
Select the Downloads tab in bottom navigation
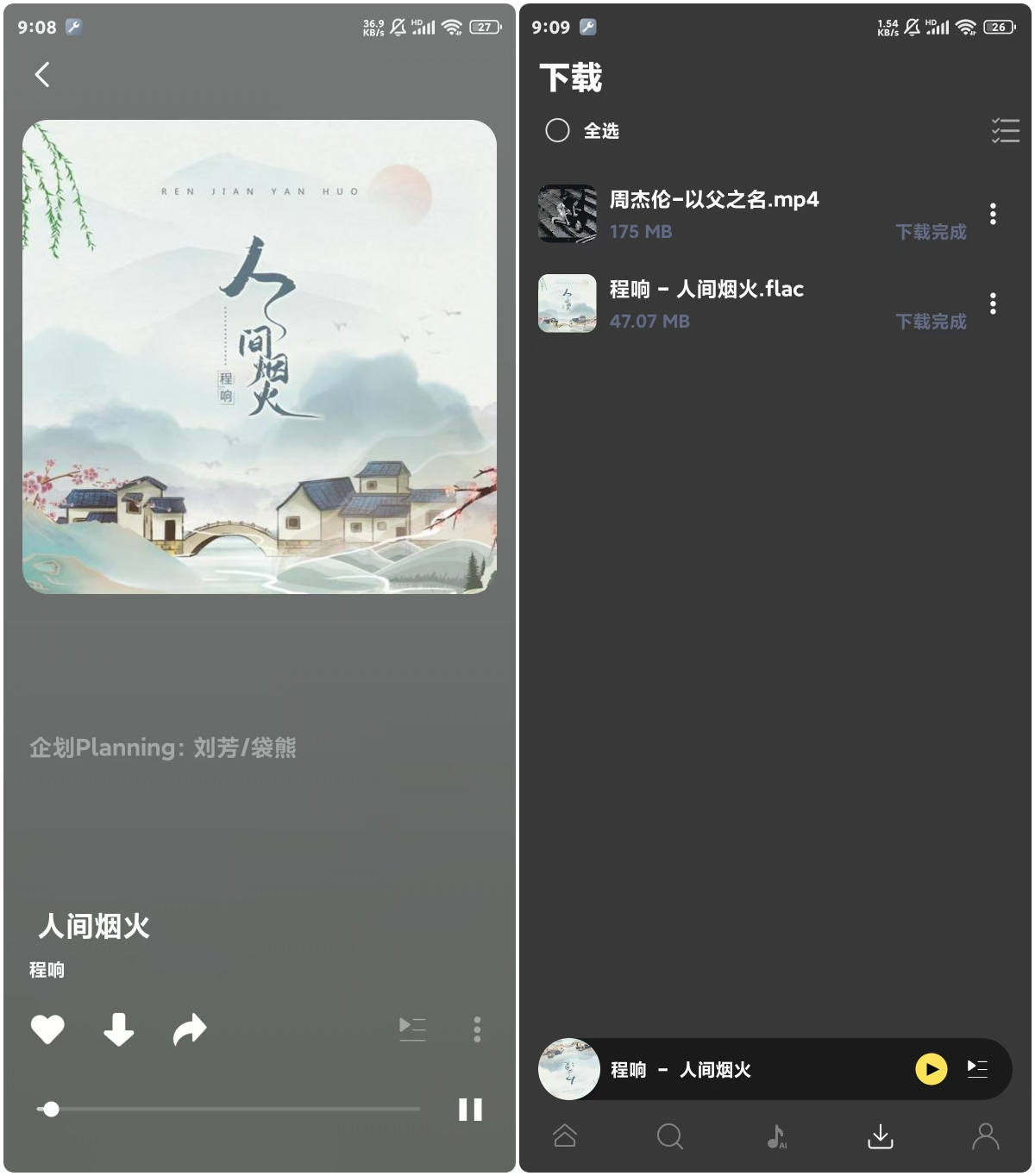point(881,1136)
